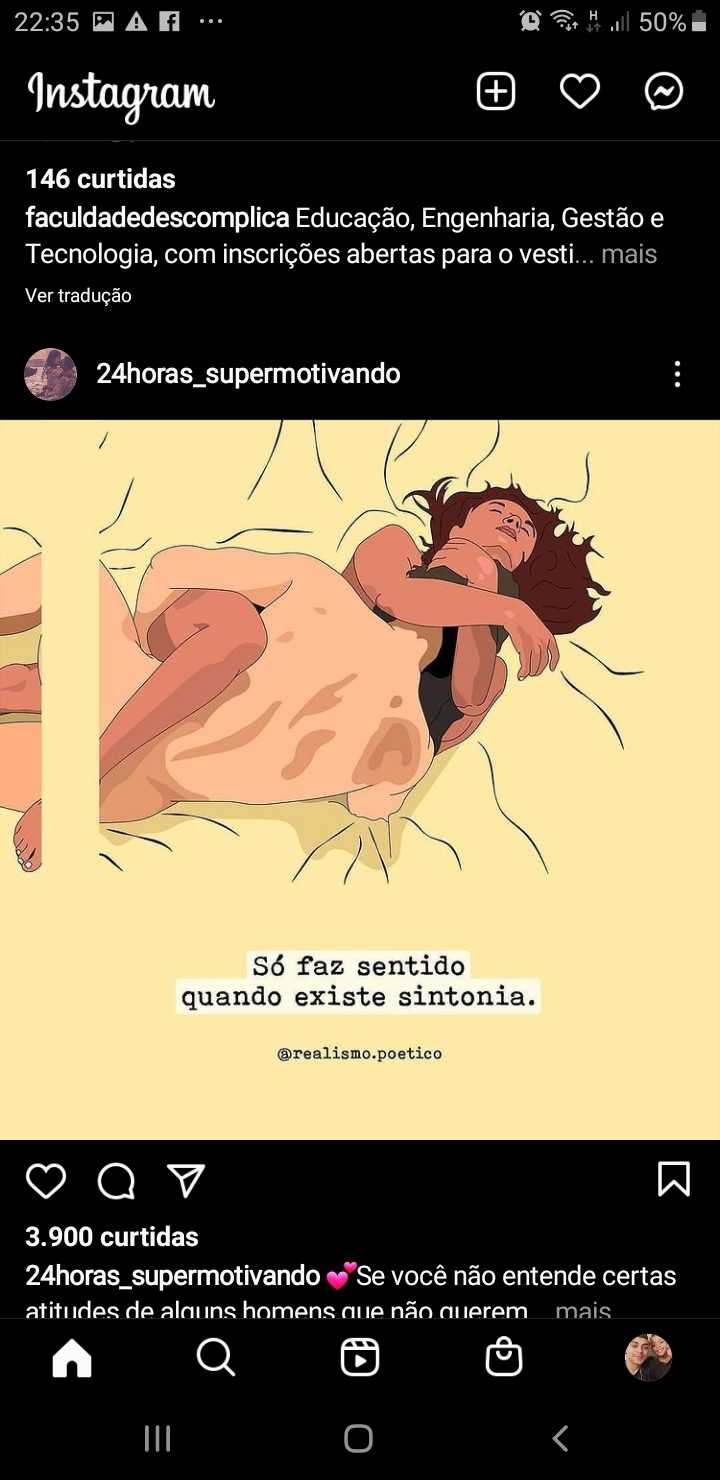Image resolution: width=720 pixels, height=1480 pixels.
Task: Expand faculdadedescomplica caption with mais
Action: coord(629,254)
